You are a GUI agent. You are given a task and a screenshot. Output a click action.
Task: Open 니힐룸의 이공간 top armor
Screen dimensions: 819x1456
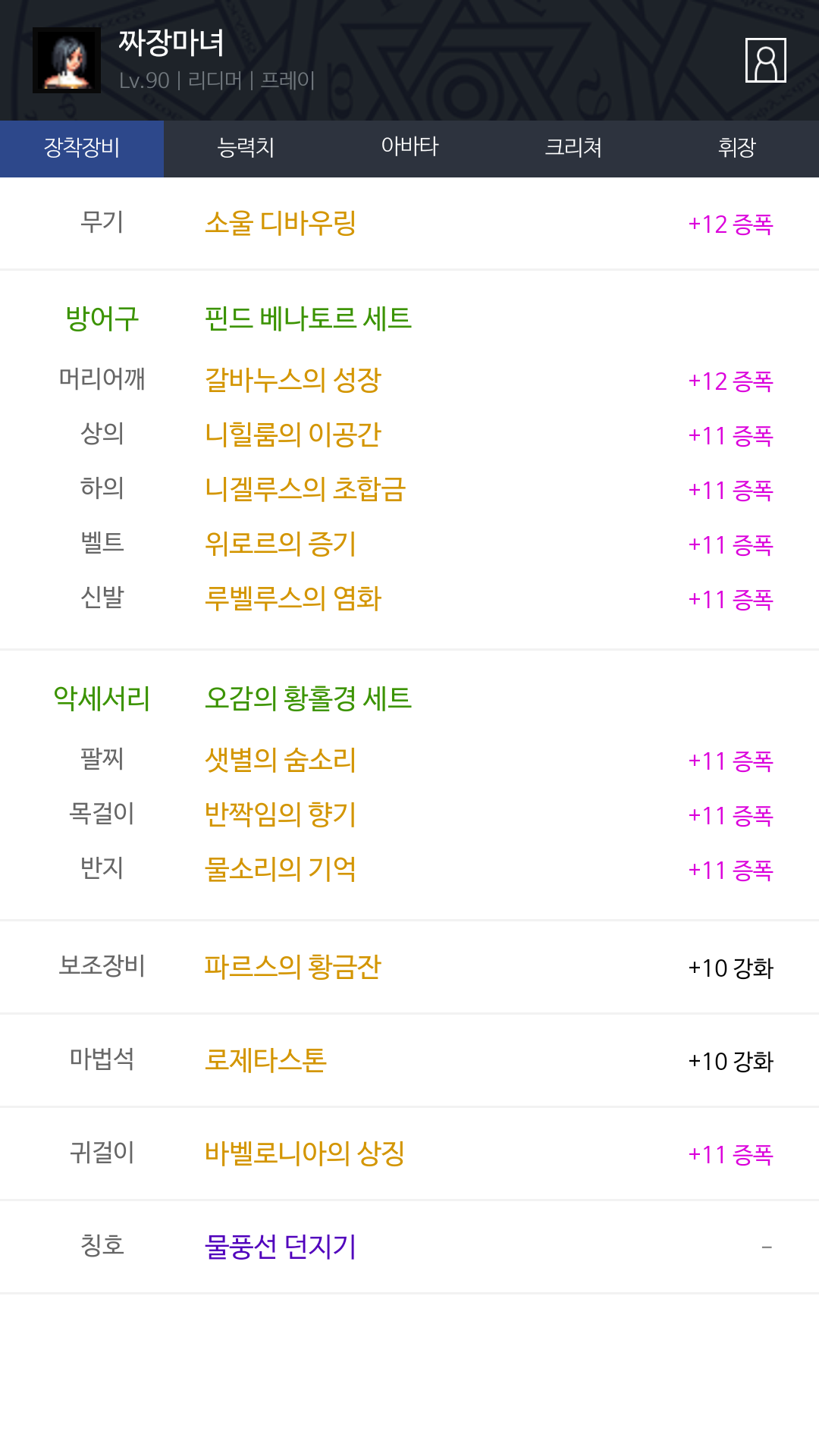pos(409,435)
